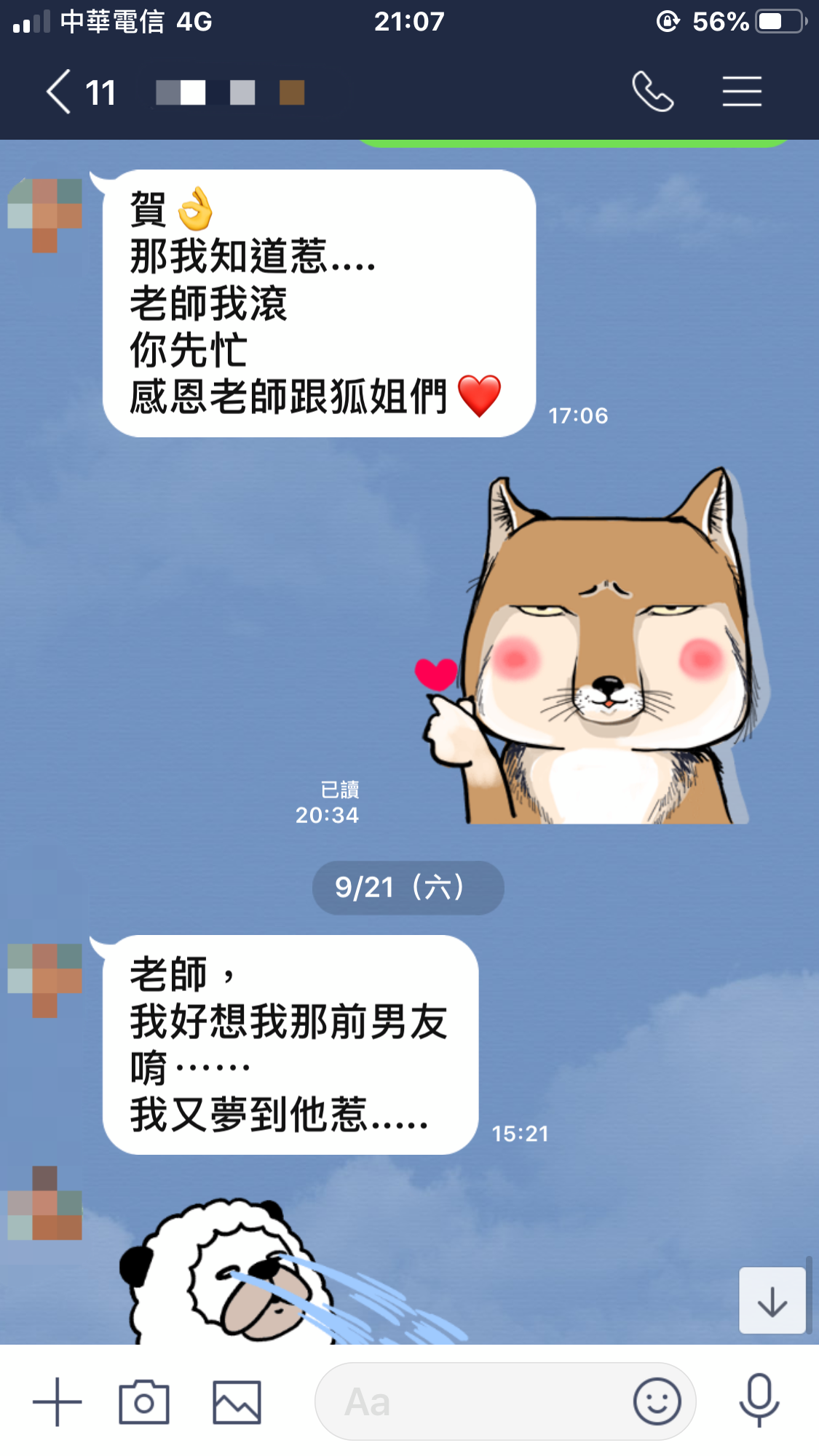Open the photo gallery

point(237,1401)
